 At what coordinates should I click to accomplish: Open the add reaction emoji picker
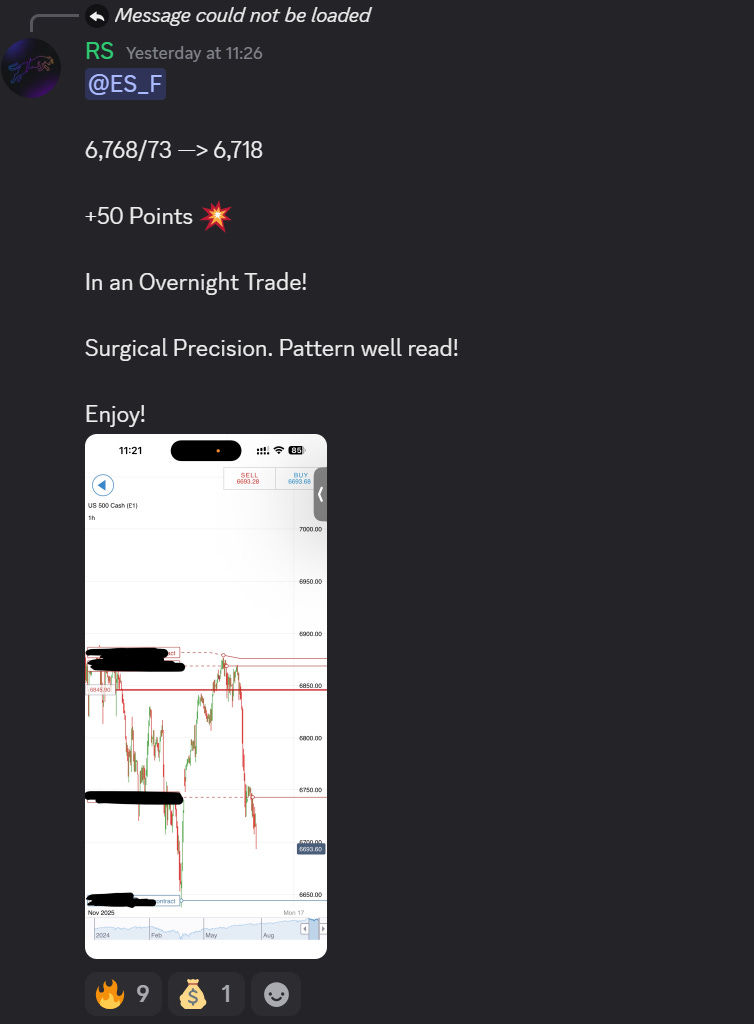point(275,994)
